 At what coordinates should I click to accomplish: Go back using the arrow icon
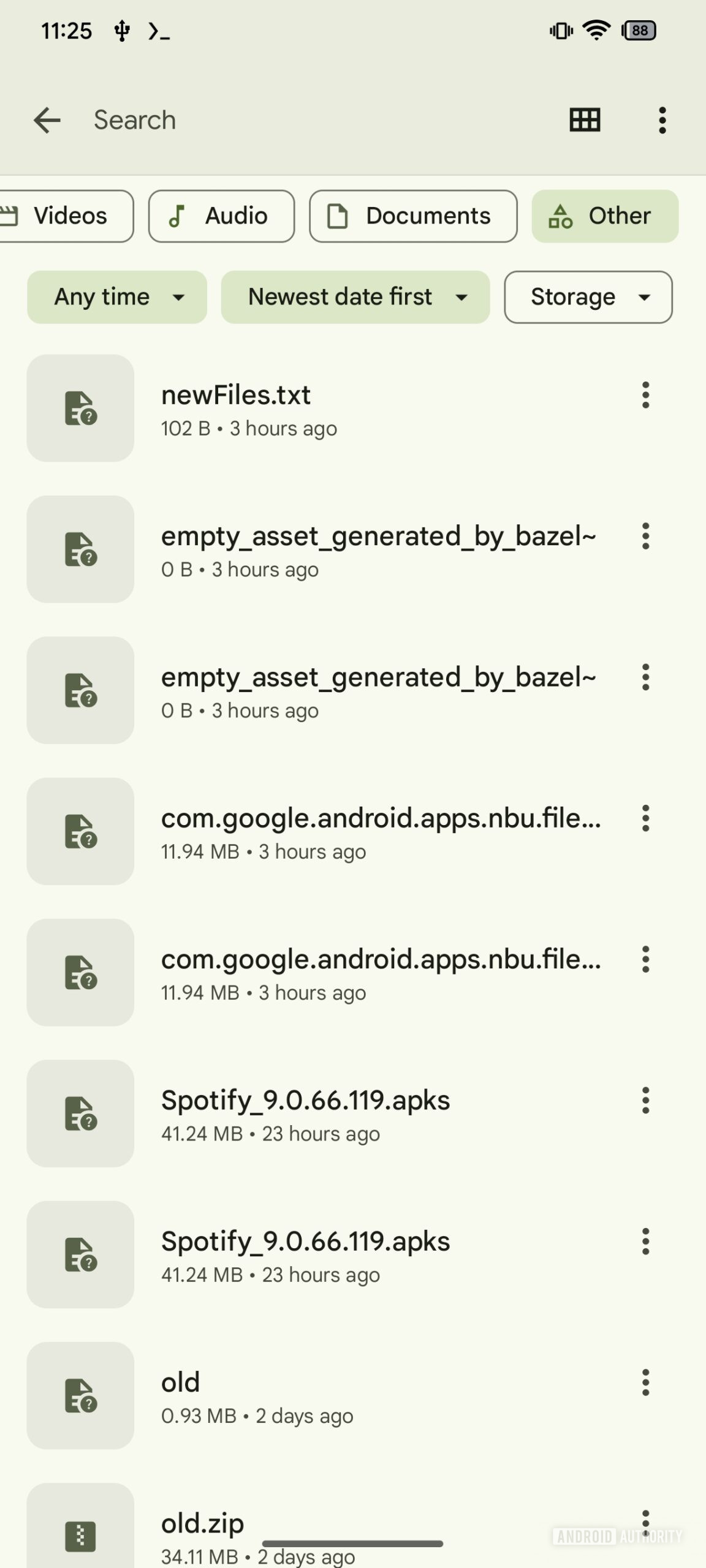[47, 120]
